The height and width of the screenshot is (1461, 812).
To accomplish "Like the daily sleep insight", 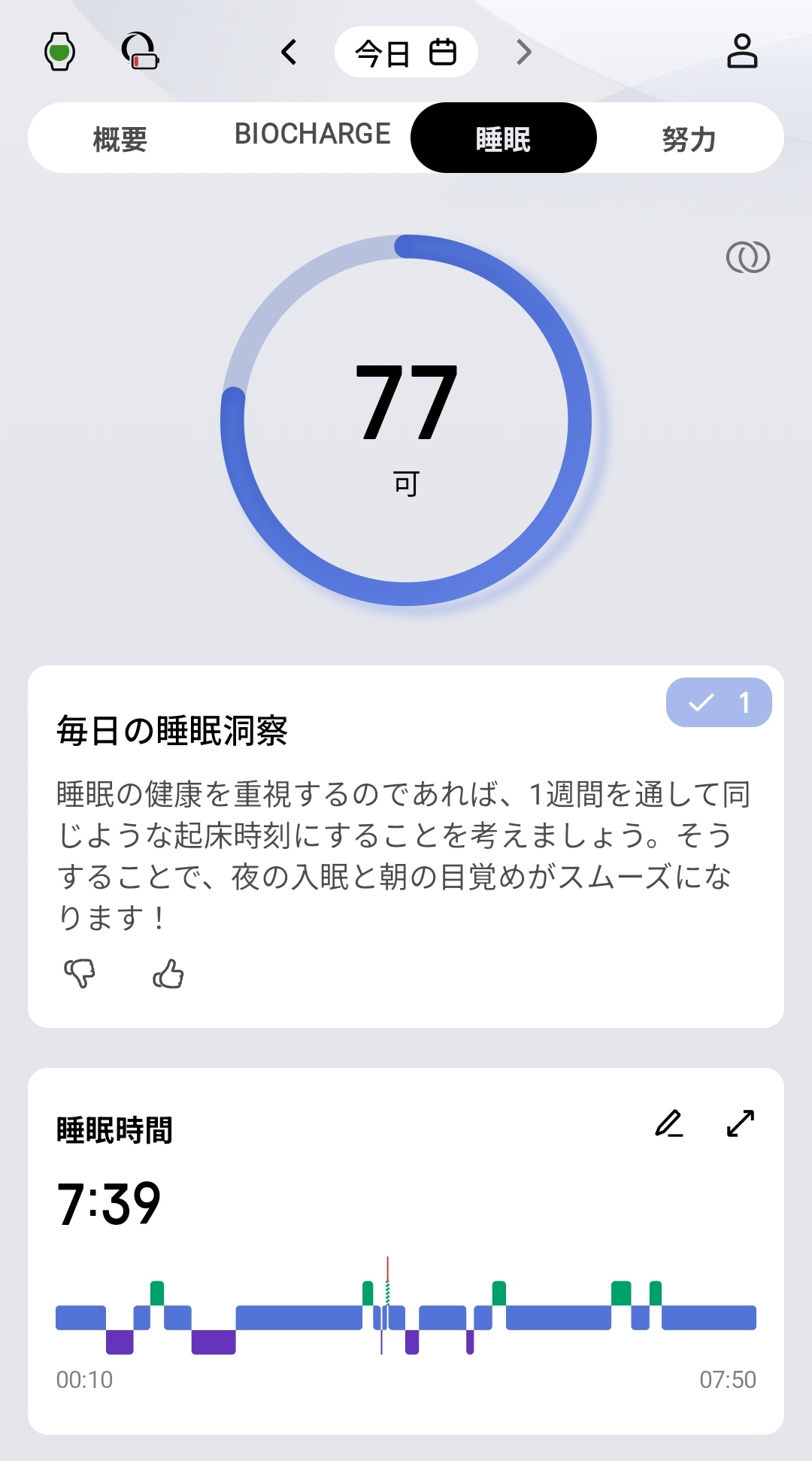I will pyautogui.click(x=168, y=973).
